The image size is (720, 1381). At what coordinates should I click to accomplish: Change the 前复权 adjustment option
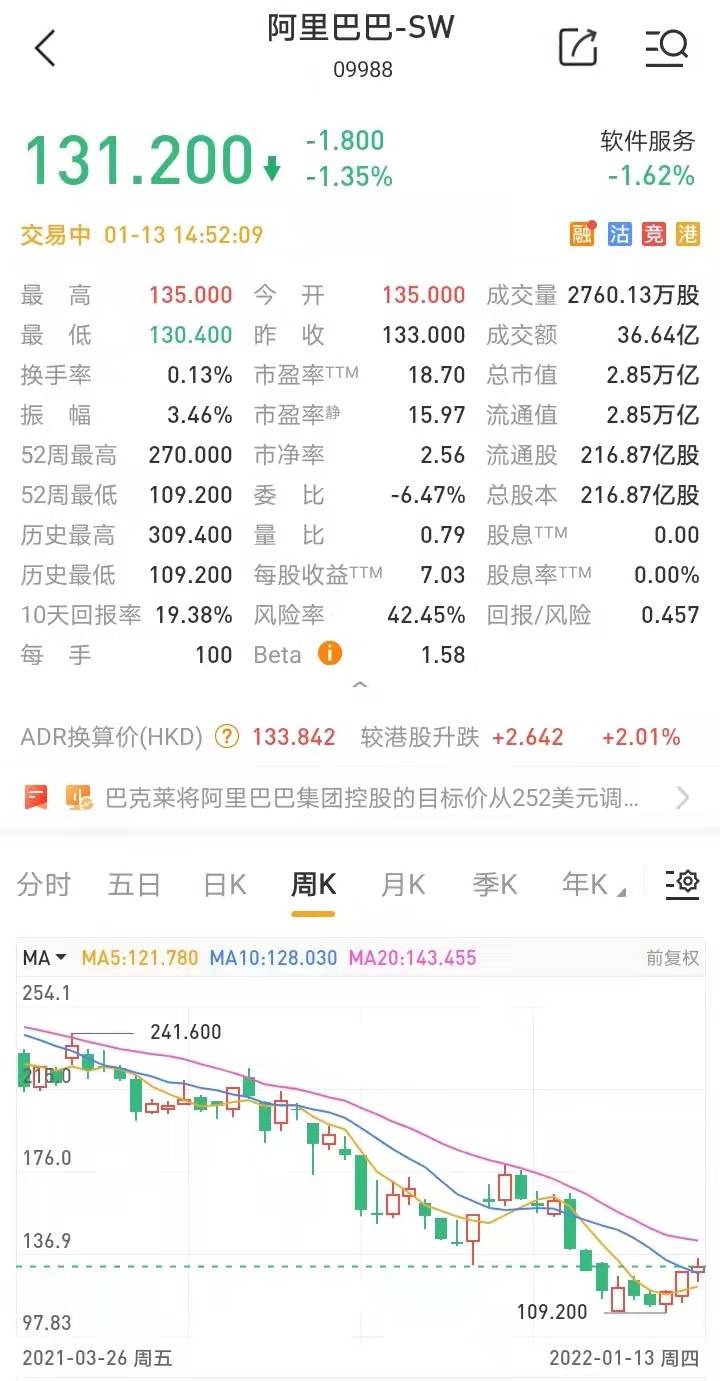[x=672, y=957]
